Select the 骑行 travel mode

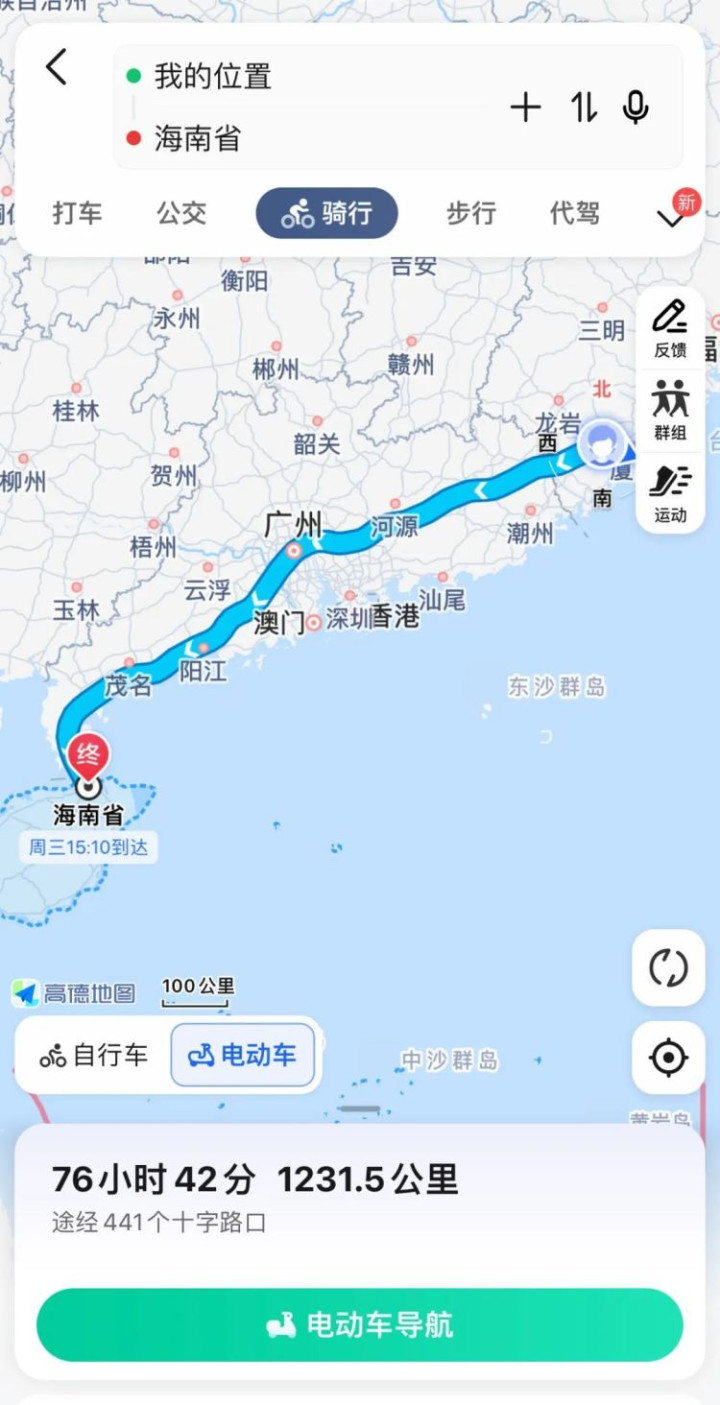[327, 213]
